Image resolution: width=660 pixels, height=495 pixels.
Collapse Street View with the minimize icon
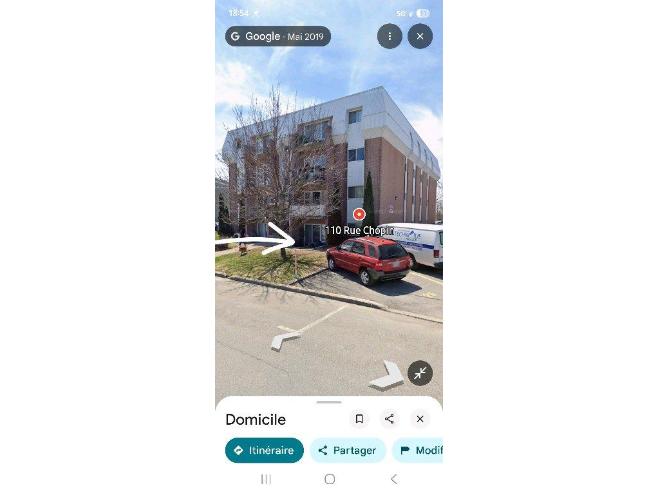coord(420,373)
